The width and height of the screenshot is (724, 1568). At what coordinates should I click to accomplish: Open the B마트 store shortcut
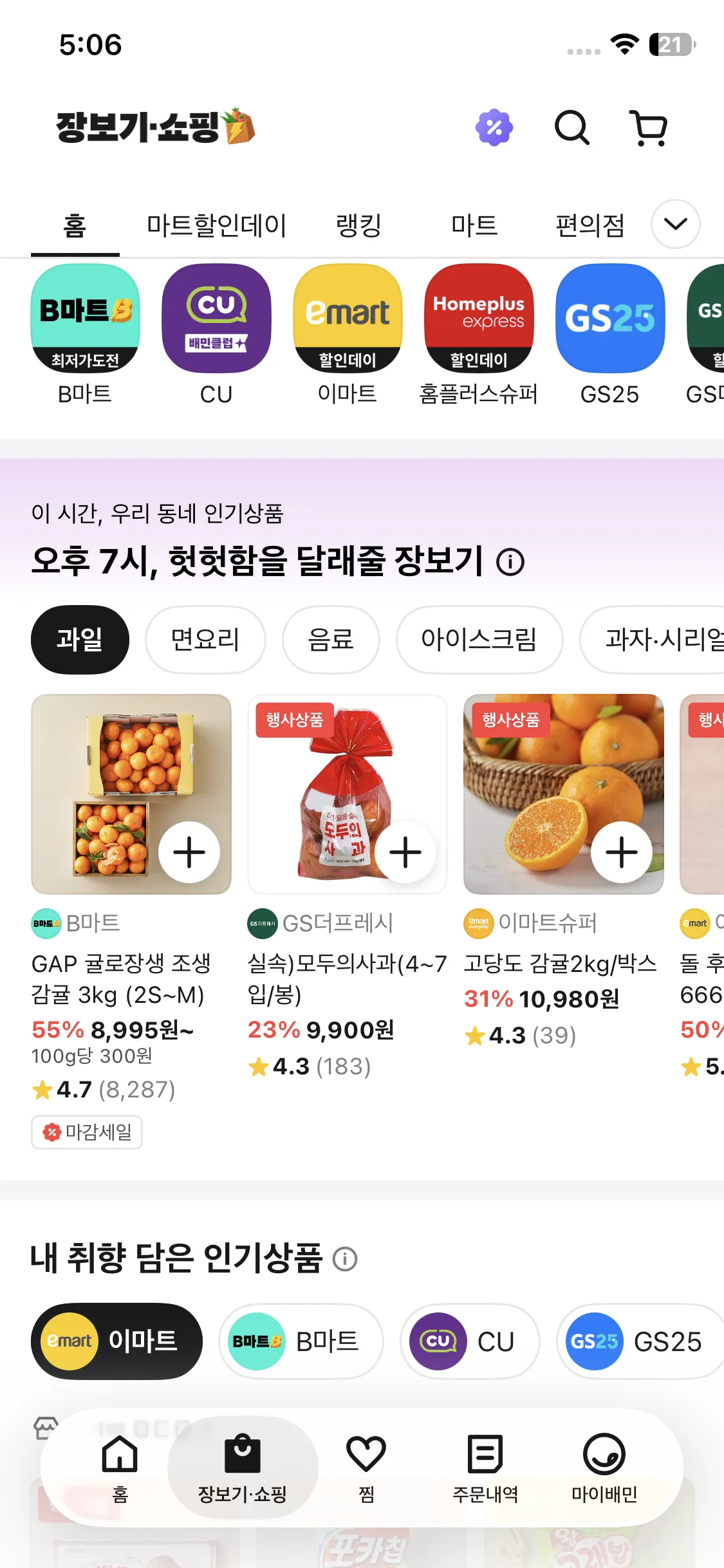[84, 320]
